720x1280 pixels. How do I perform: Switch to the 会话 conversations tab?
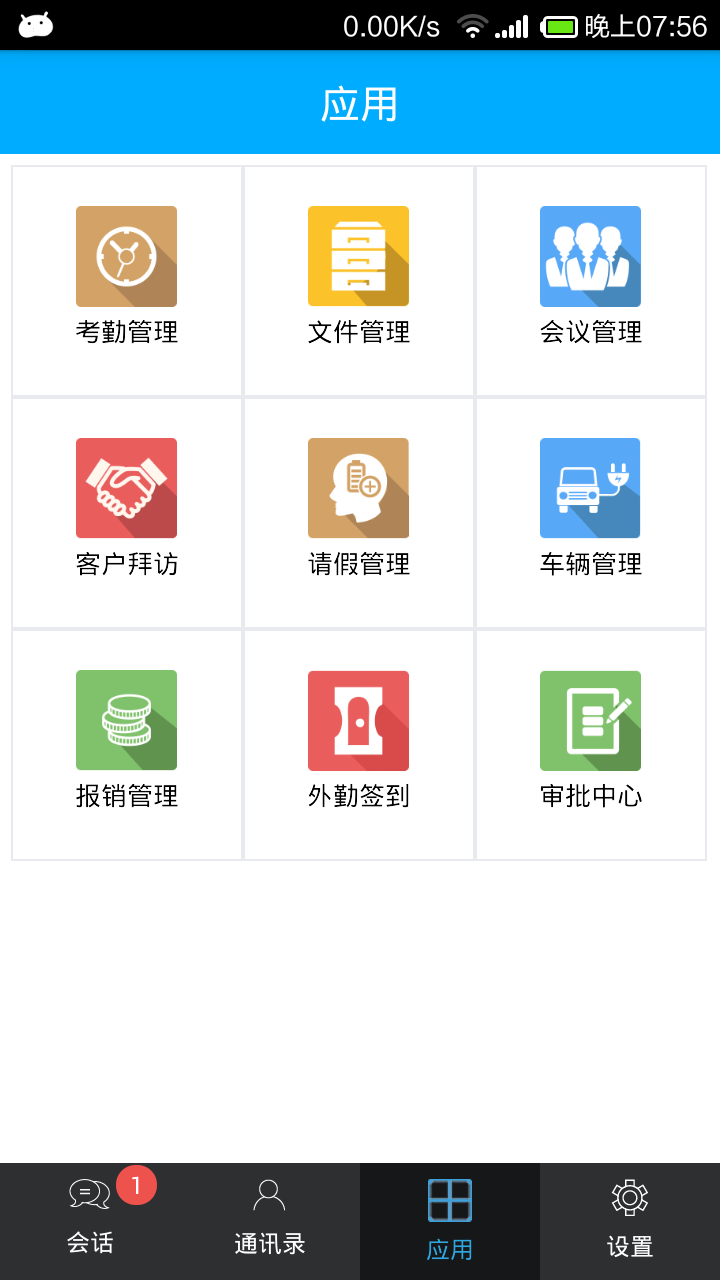90,1220
